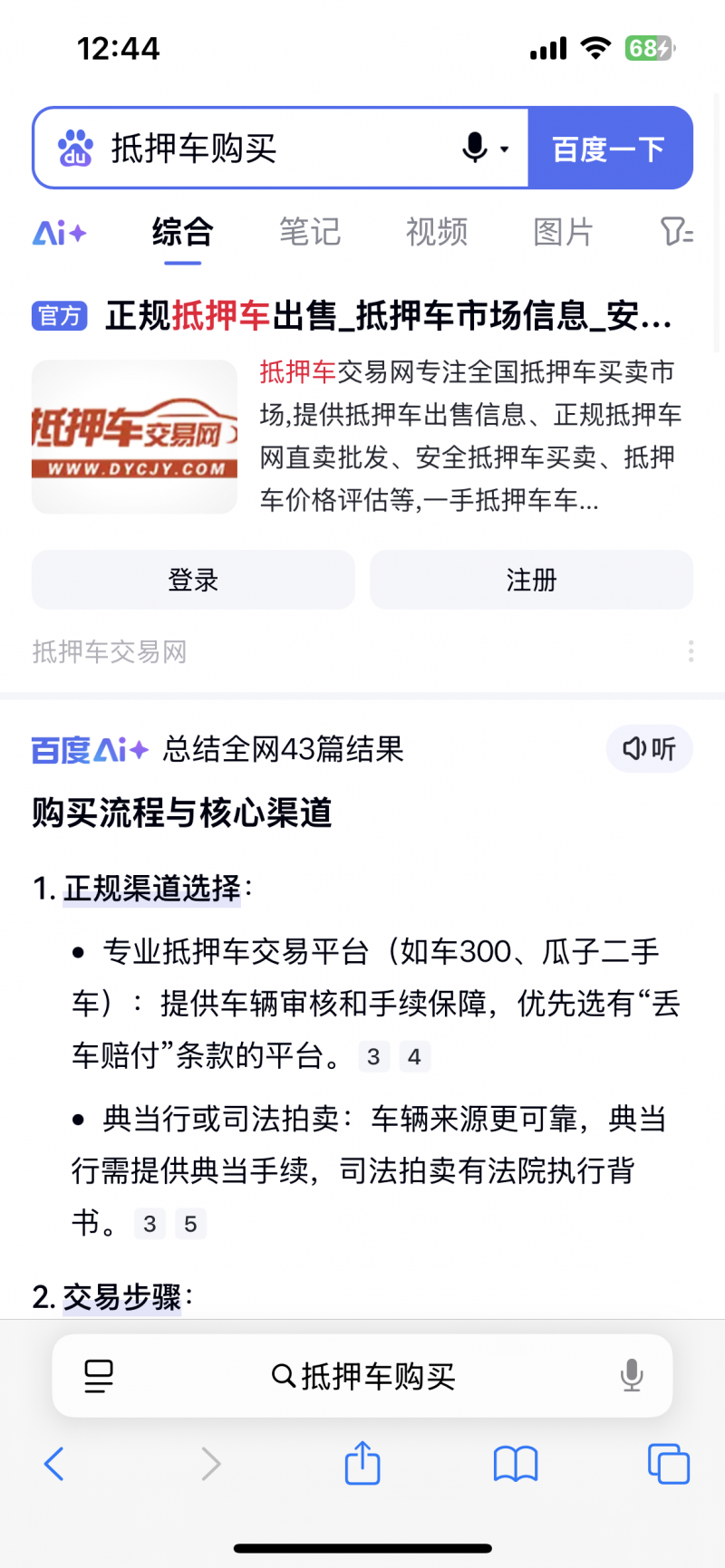
Task: Switch to the 图片 tab
Action: (563, 233)
